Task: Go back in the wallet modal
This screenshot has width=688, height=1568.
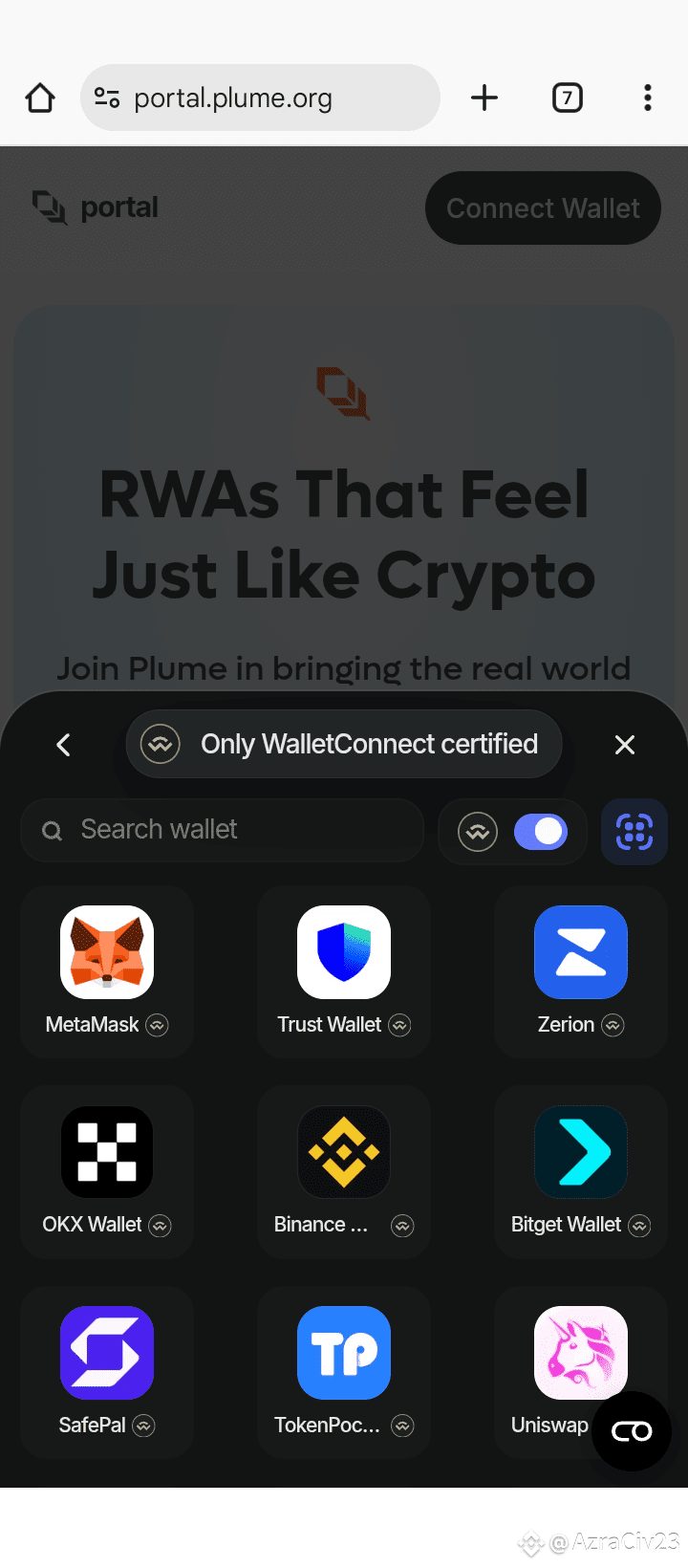Action: (63, 745)
